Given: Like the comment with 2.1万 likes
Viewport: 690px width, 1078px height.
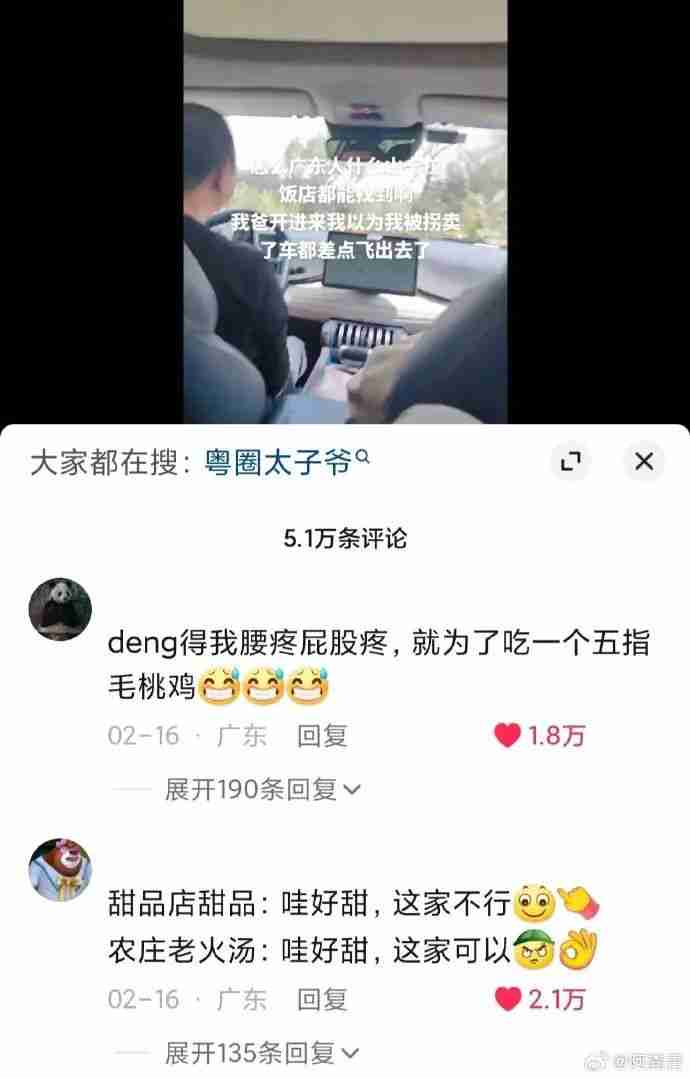Looking at the screenshot, I should pos(509,998).
